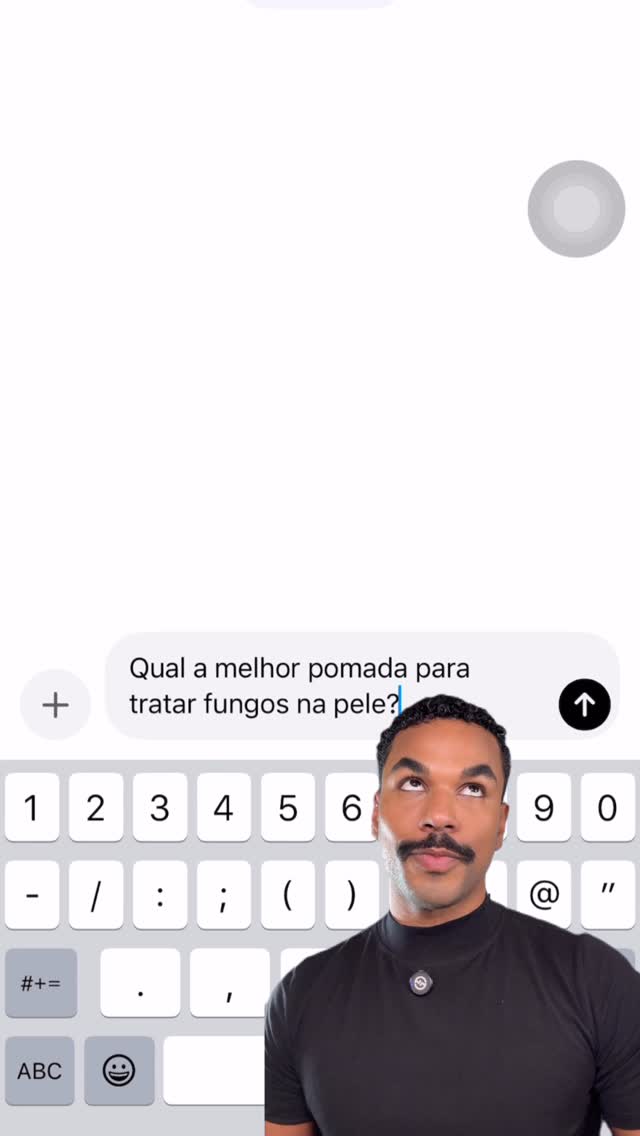The height and width of the screenshot is (1136, 640).
Task: Open the plus attachment menu
Action: pos(55,705)
